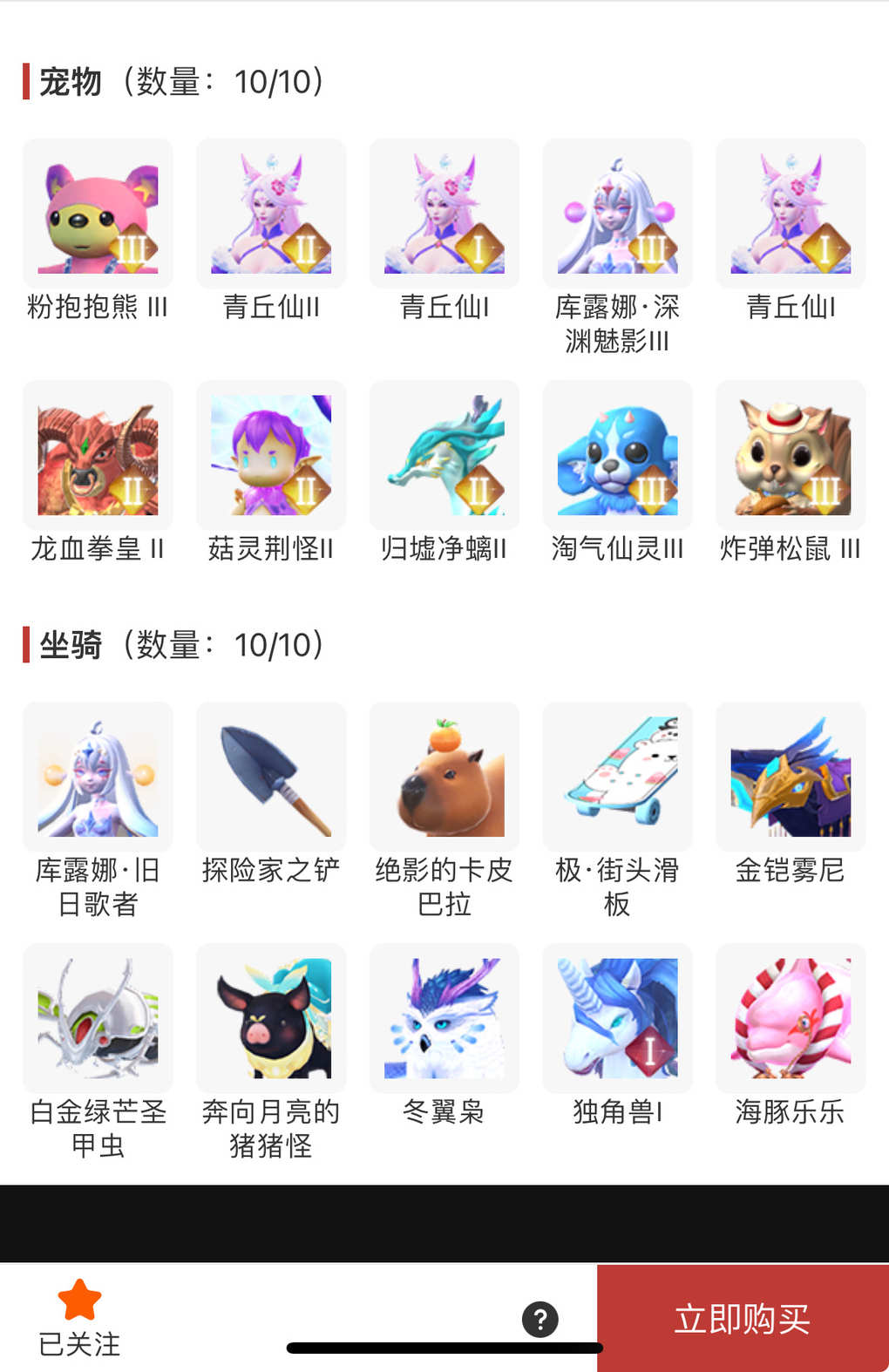
Task: Open the 龙血拳皇 II pet tile
Action: coord(98,456)
